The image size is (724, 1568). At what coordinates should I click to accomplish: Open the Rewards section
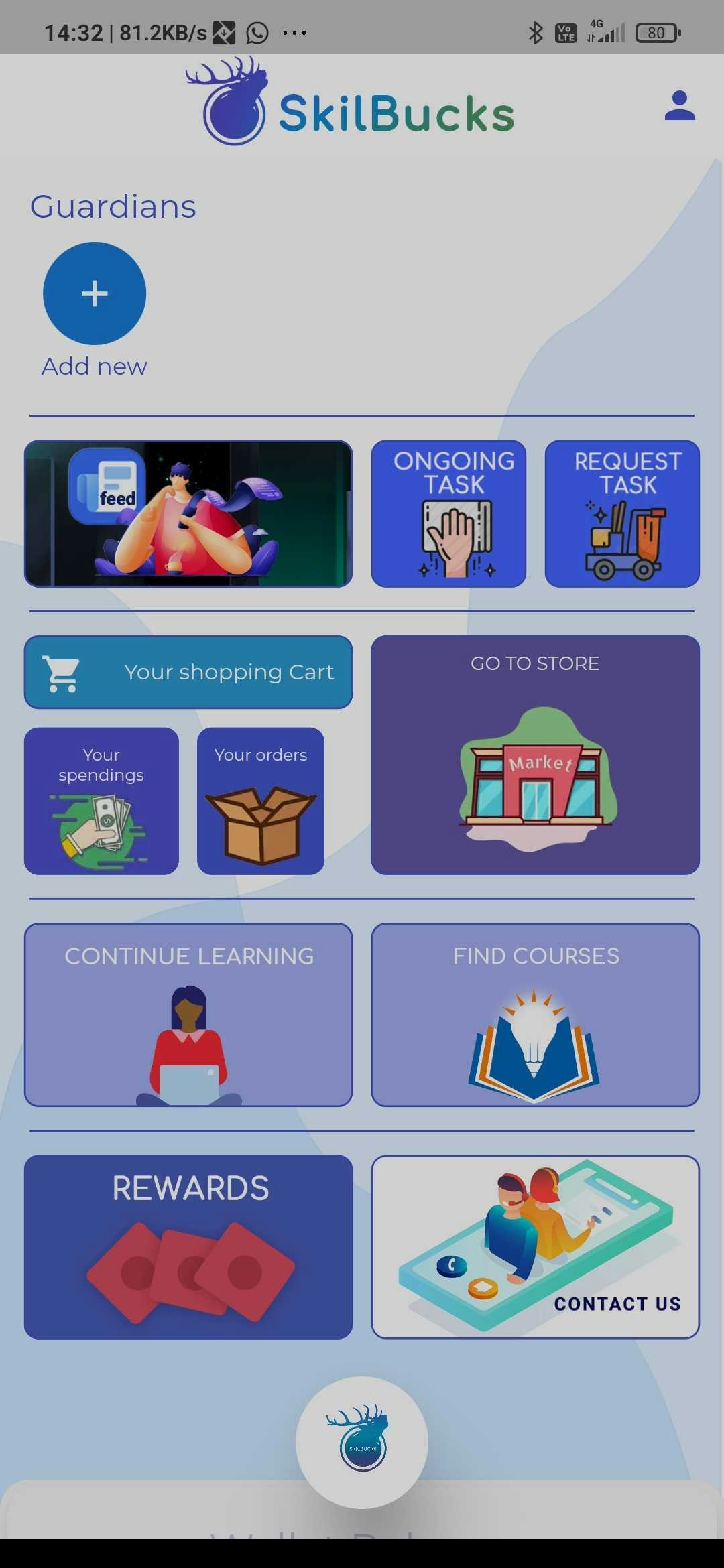point(188,1245)
